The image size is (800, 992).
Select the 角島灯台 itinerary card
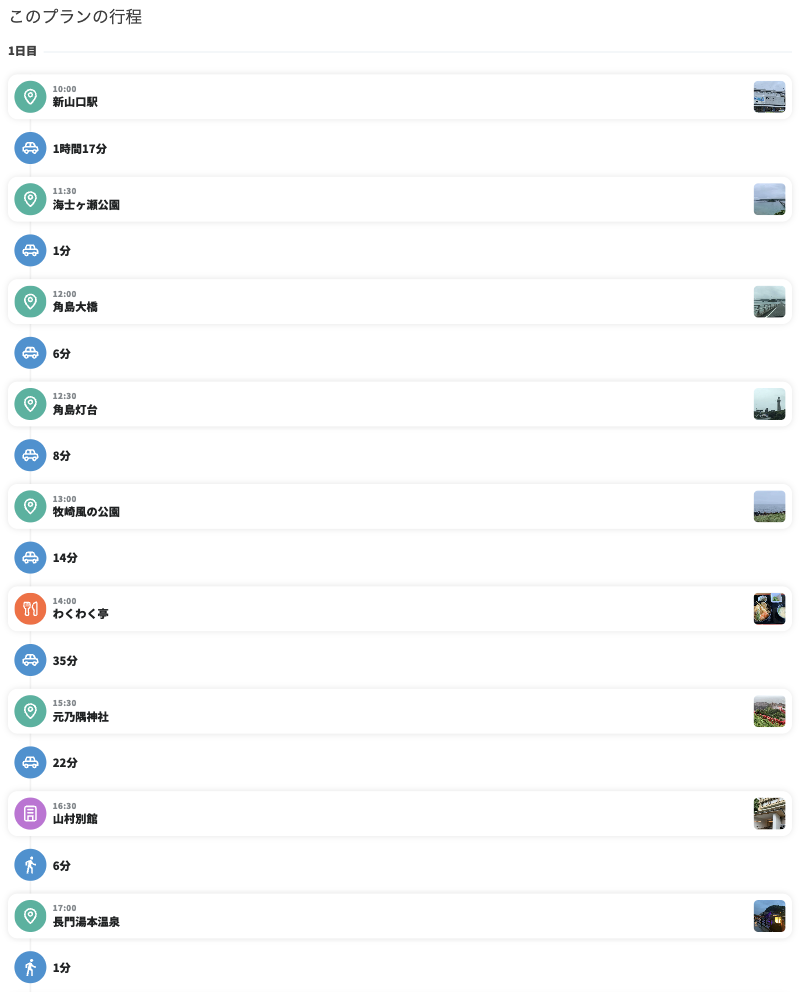coord(400,404)
